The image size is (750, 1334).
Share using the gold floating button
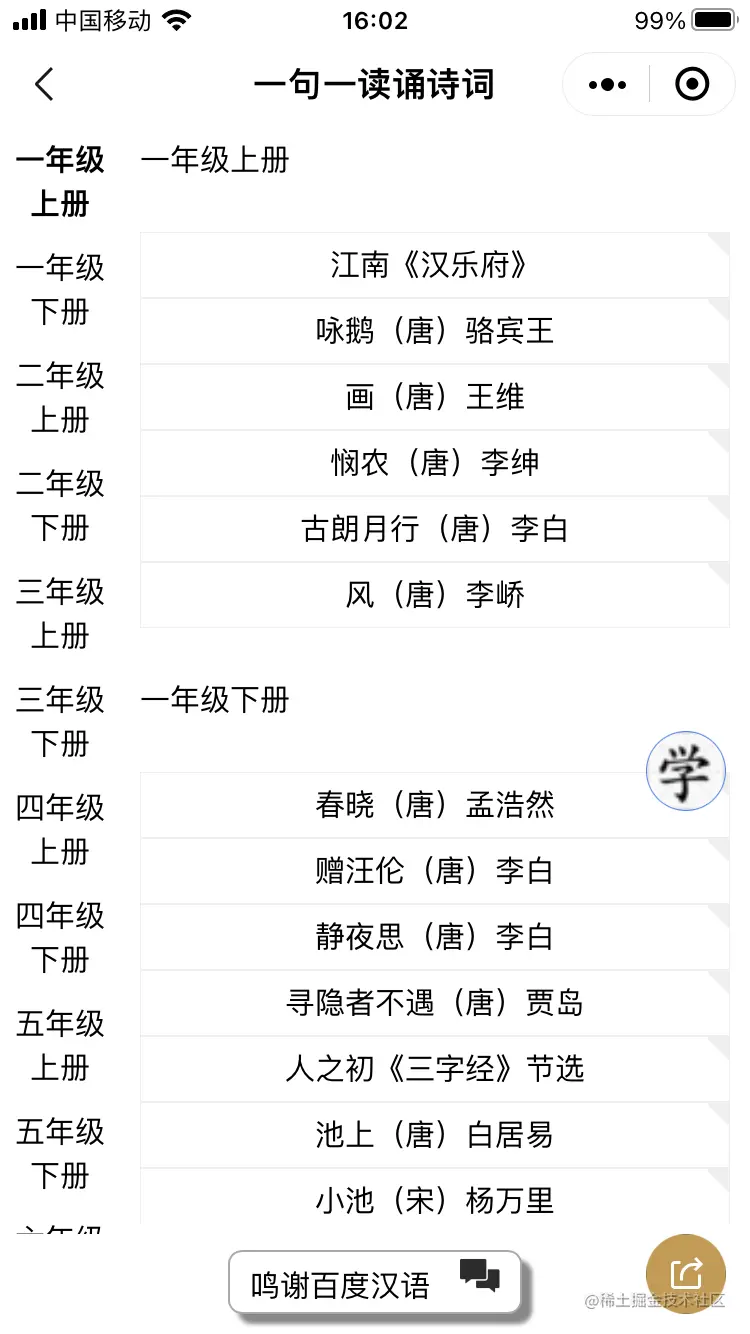tap(686, 1274)
